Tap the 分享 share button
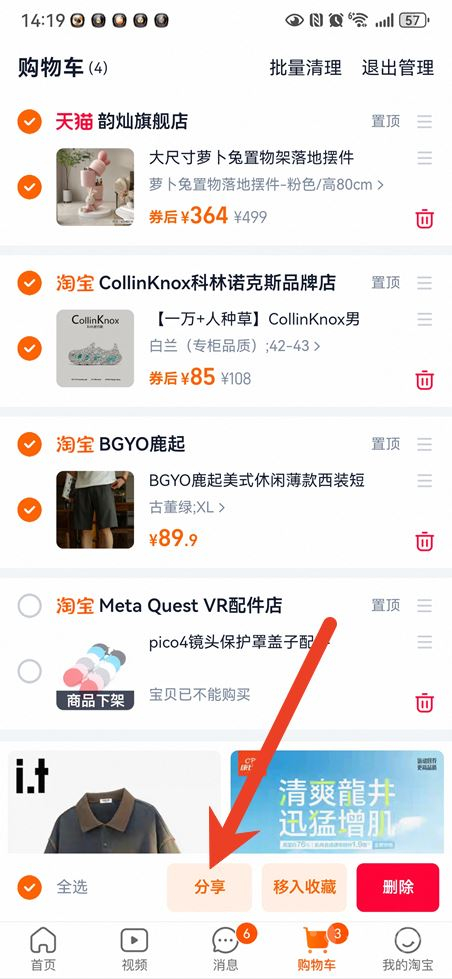The image size is (452, 979). pyautogui.click(x=209, y=887)
